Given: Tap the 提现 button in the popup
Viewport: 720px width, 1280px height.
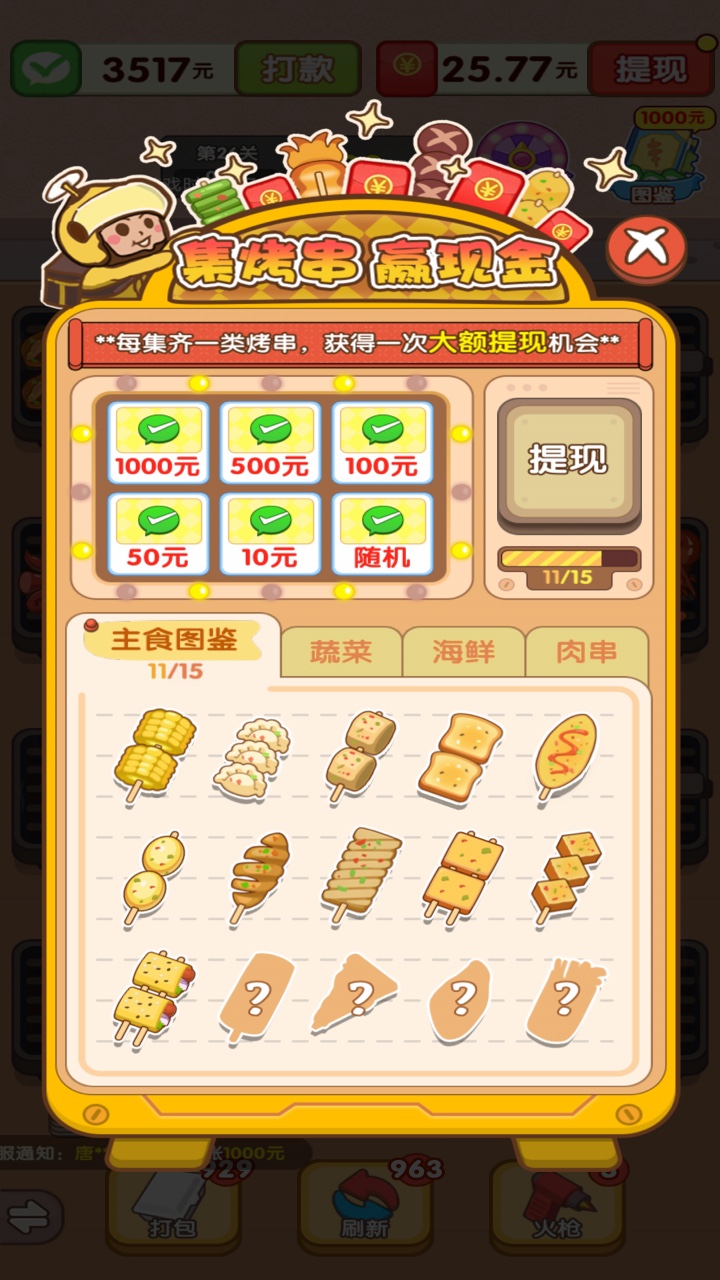Looking at the screenshot, I should coord(568,461).
